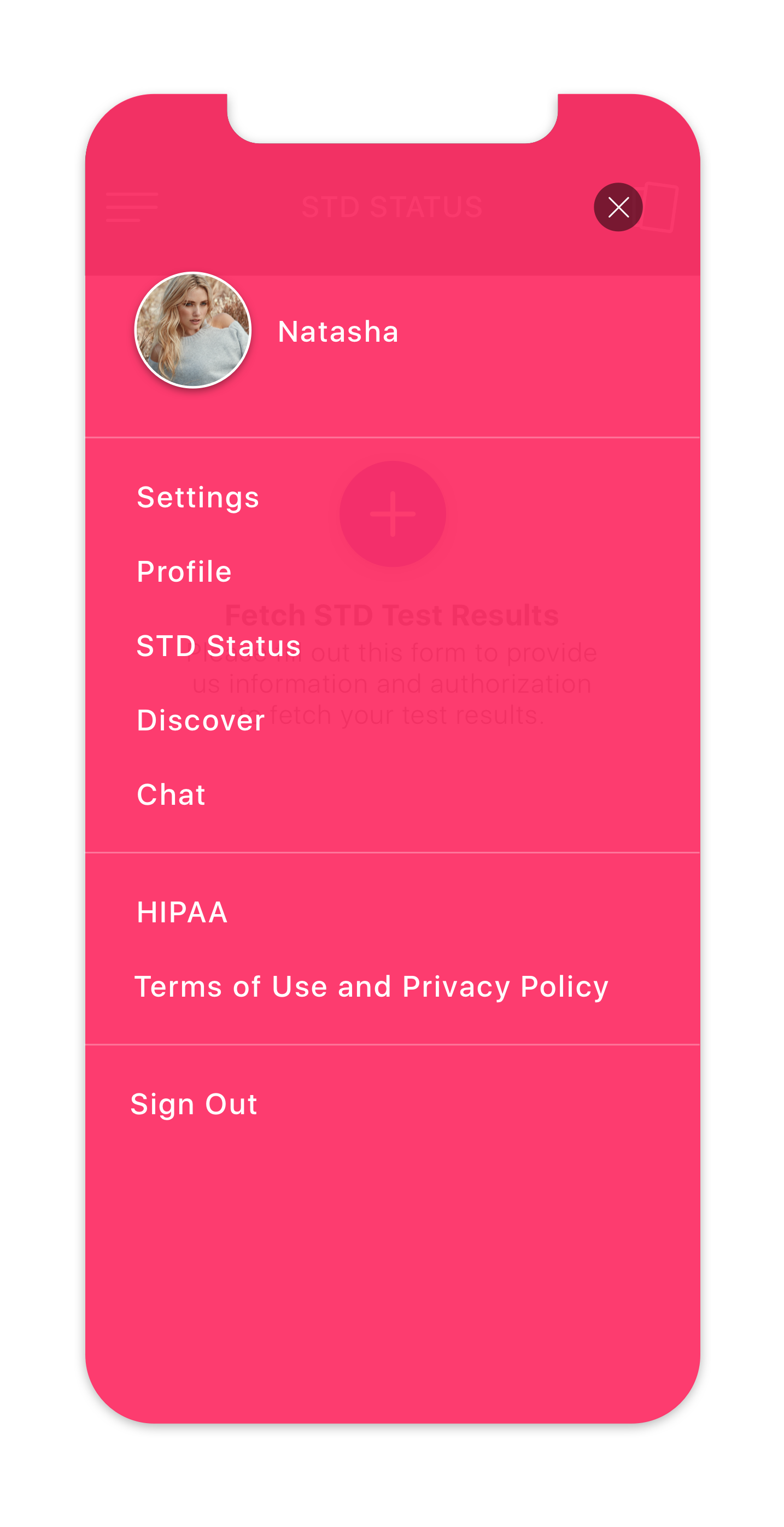Go to the Profile page
The width and height of the screenshot is (784, 1527).
pos(184,571)
